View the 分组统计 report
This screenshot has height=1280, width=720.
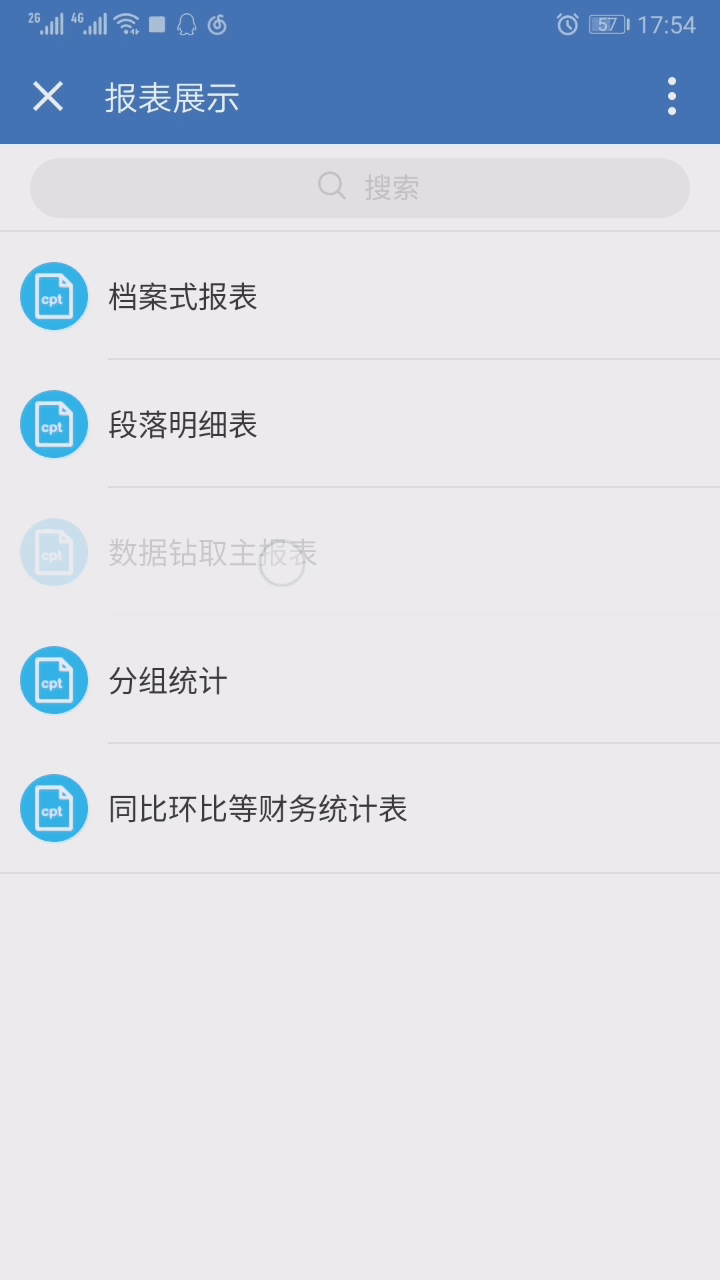[x=168, y=681]
